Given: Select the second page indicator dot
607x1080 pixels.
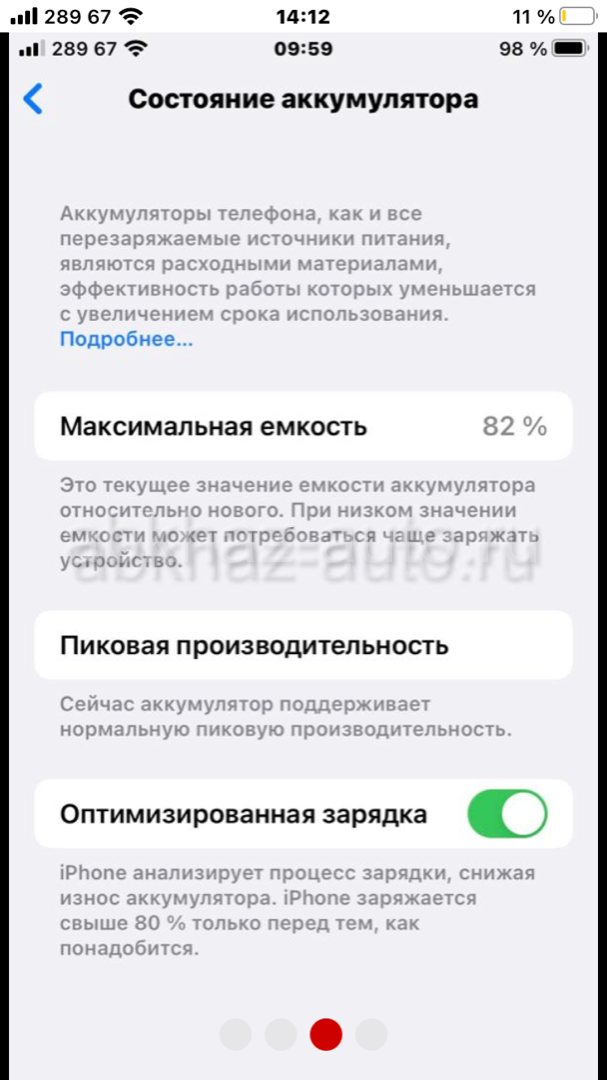Looking at the screenshot, I should [x=281, y=1034].
